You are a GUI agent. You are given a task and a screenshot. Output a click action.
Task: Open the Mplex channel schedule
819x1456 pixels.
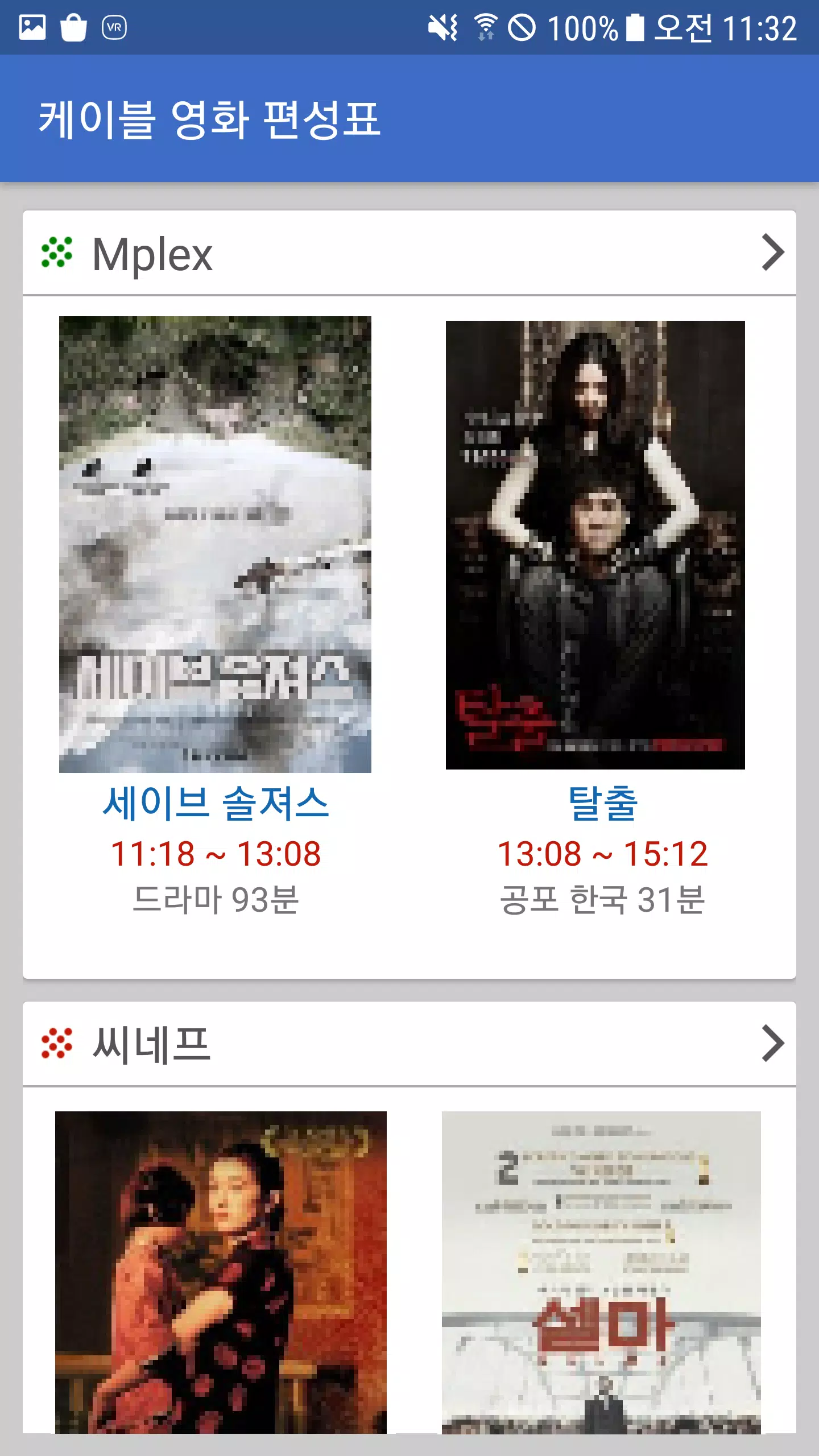coord(409,254)
